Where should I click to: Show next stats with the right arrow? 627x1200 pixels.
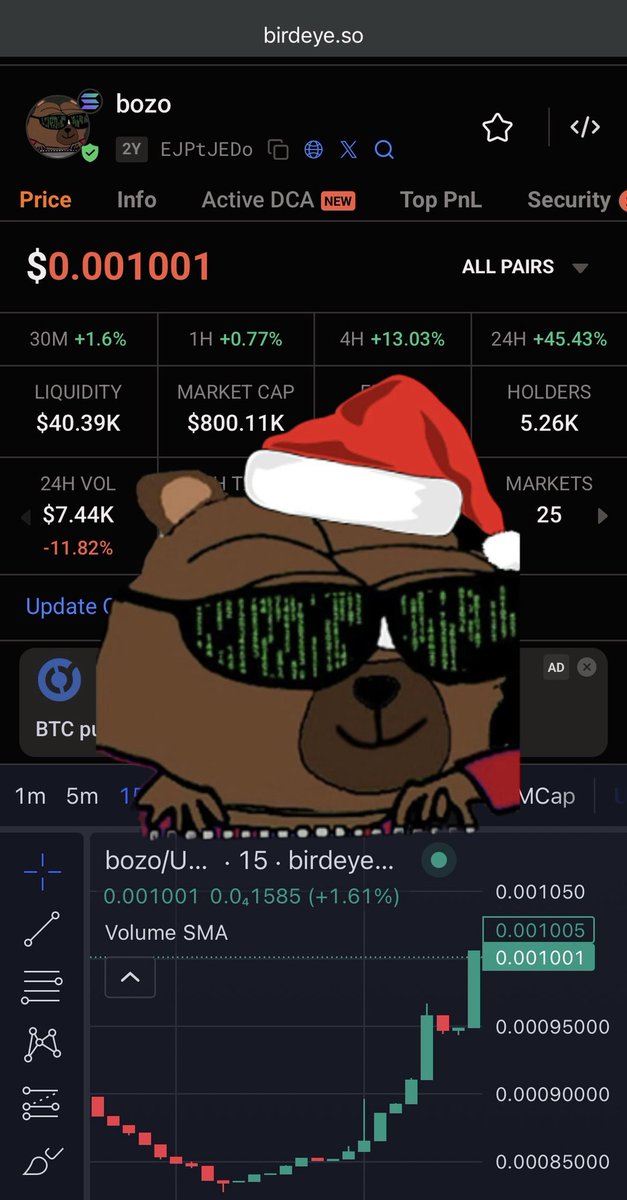coord(602,516)
